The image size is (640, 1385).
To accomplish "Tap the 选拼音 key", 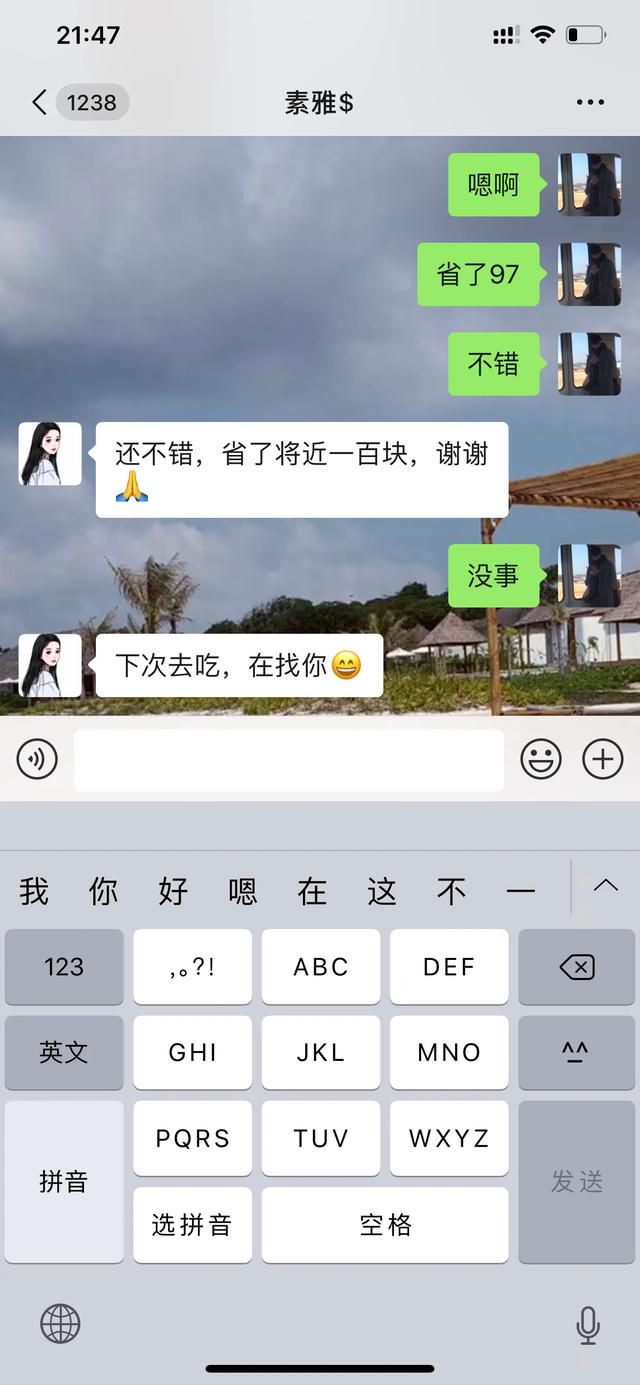I will [192, 1224].
